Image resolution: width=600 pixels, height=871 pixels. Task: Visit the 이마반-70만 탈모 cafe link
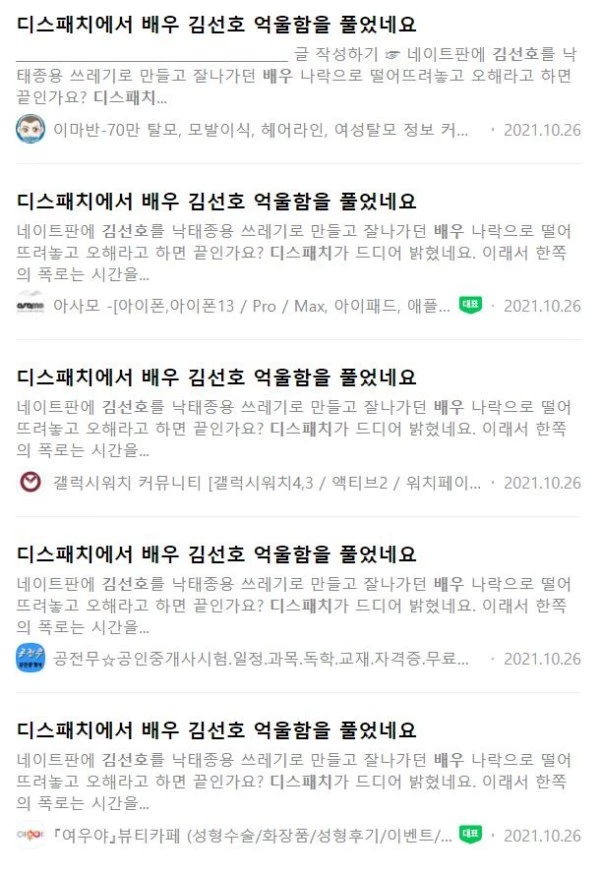tap(261, 130)
